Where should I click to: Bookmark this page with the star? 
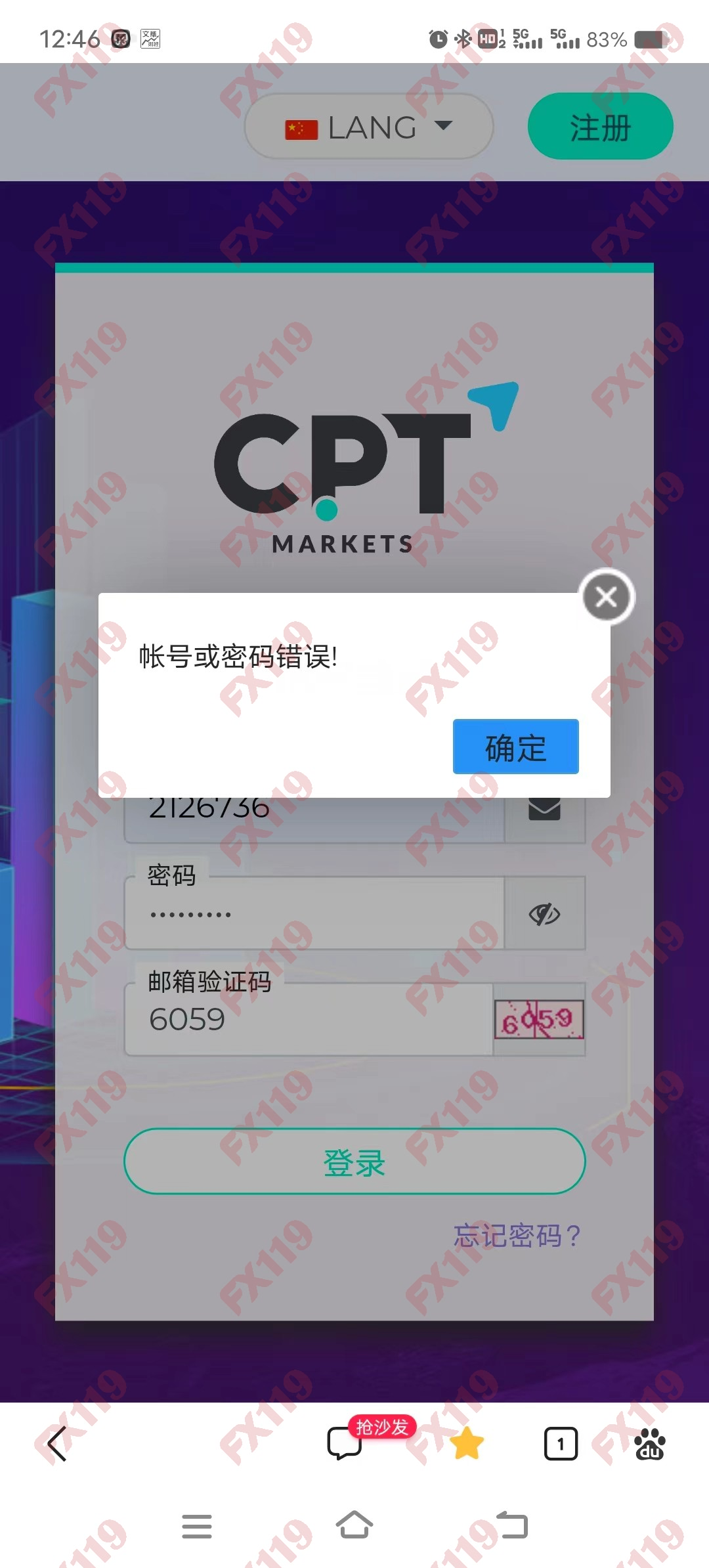pyautogui.click(x=467, y=1445)
